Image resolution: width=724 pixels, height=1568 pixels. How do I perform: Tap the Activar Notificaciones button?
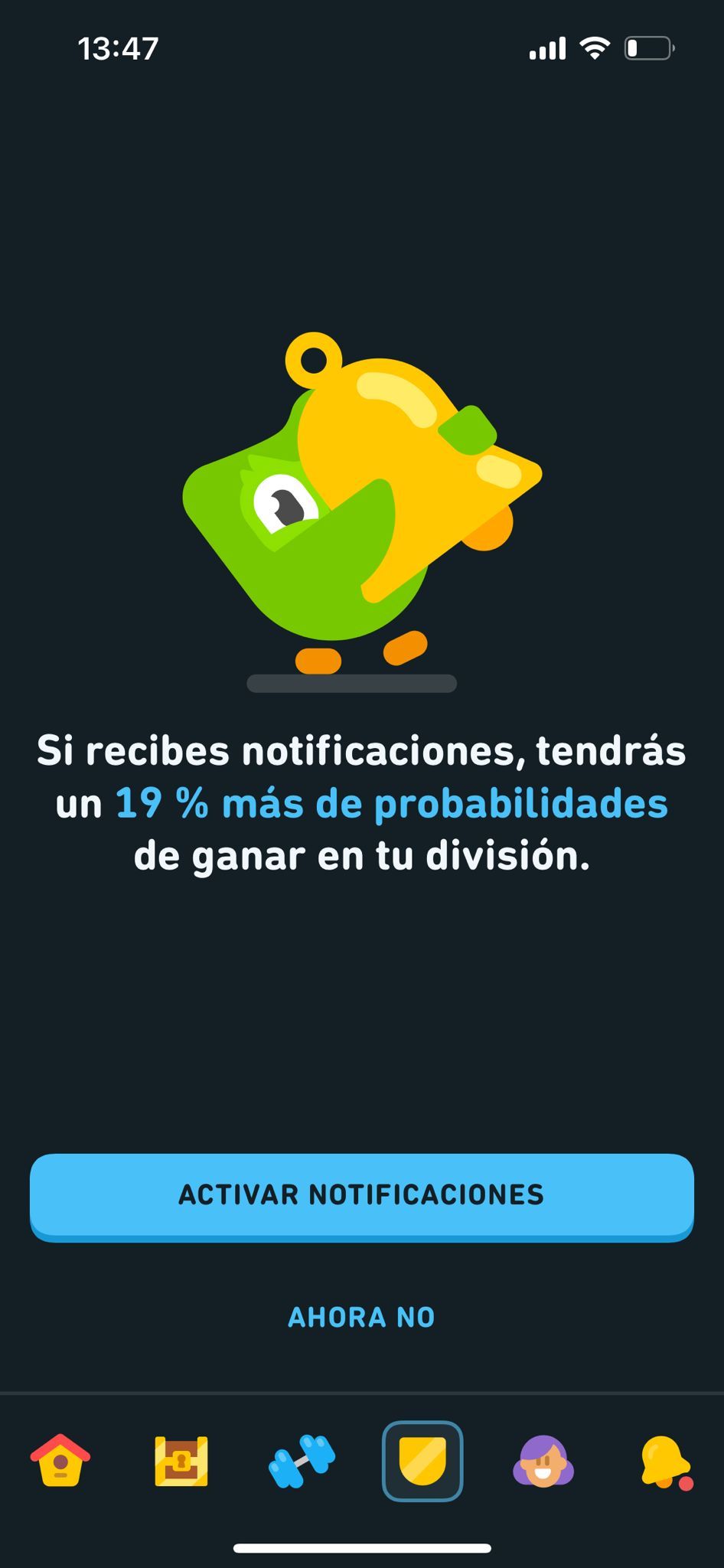[361, 1195]
